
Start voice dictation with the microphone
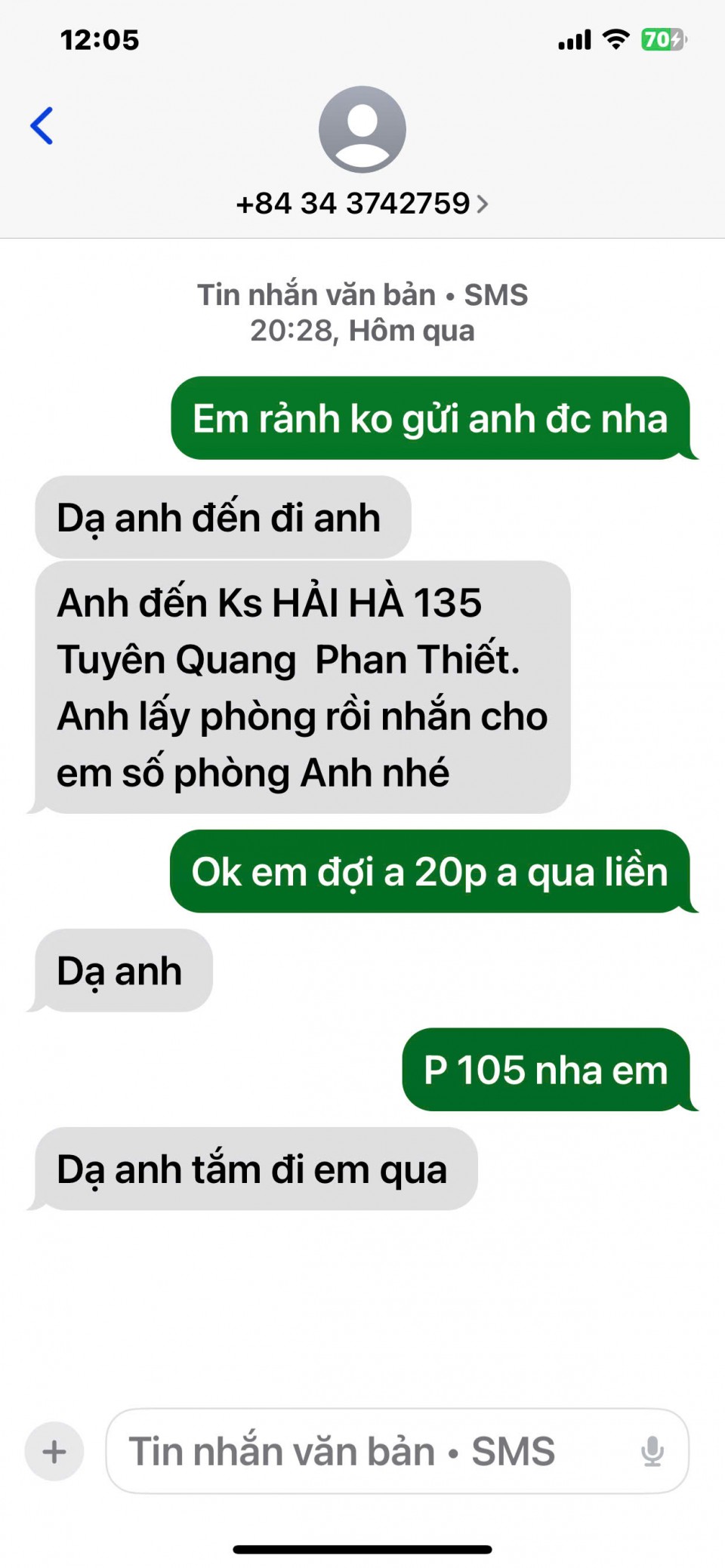pyautogui.click(x=652, y=1451)
